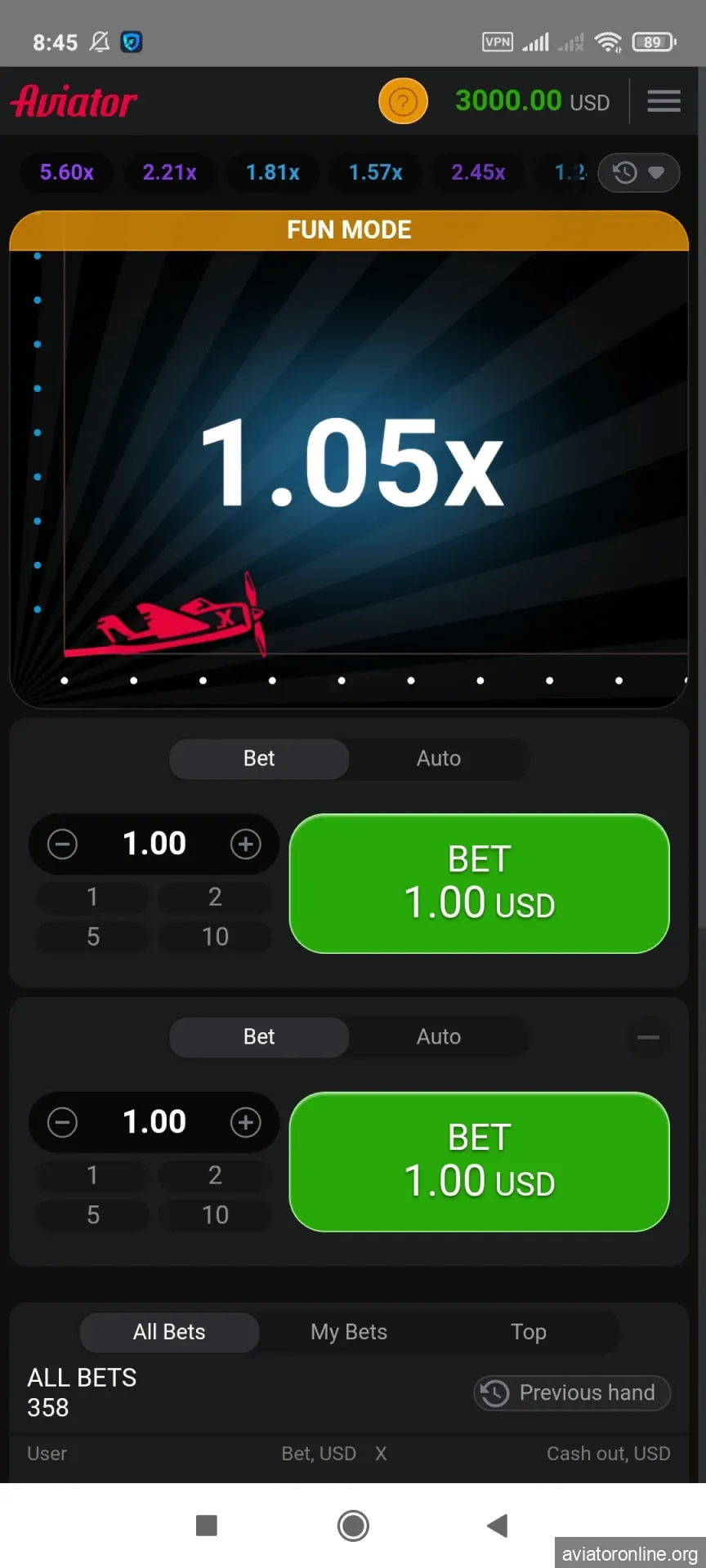Select quick amount 10 in first panel

(x=215, y=937)
